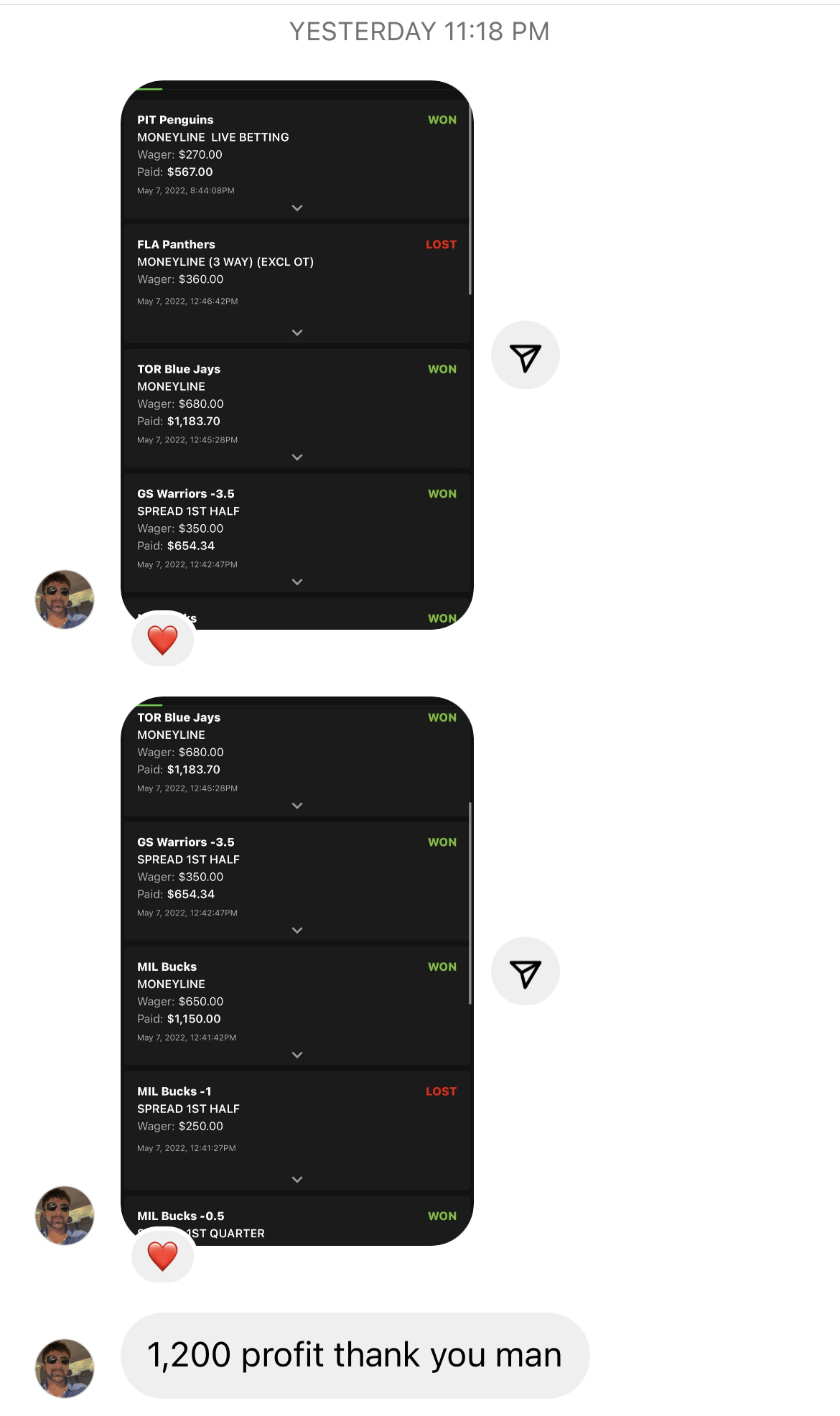The height and width of the screenshot is (1416, 840).
Task: Open sender's avatar beside the '1,200 profit' message
Action: point(65,1368)
